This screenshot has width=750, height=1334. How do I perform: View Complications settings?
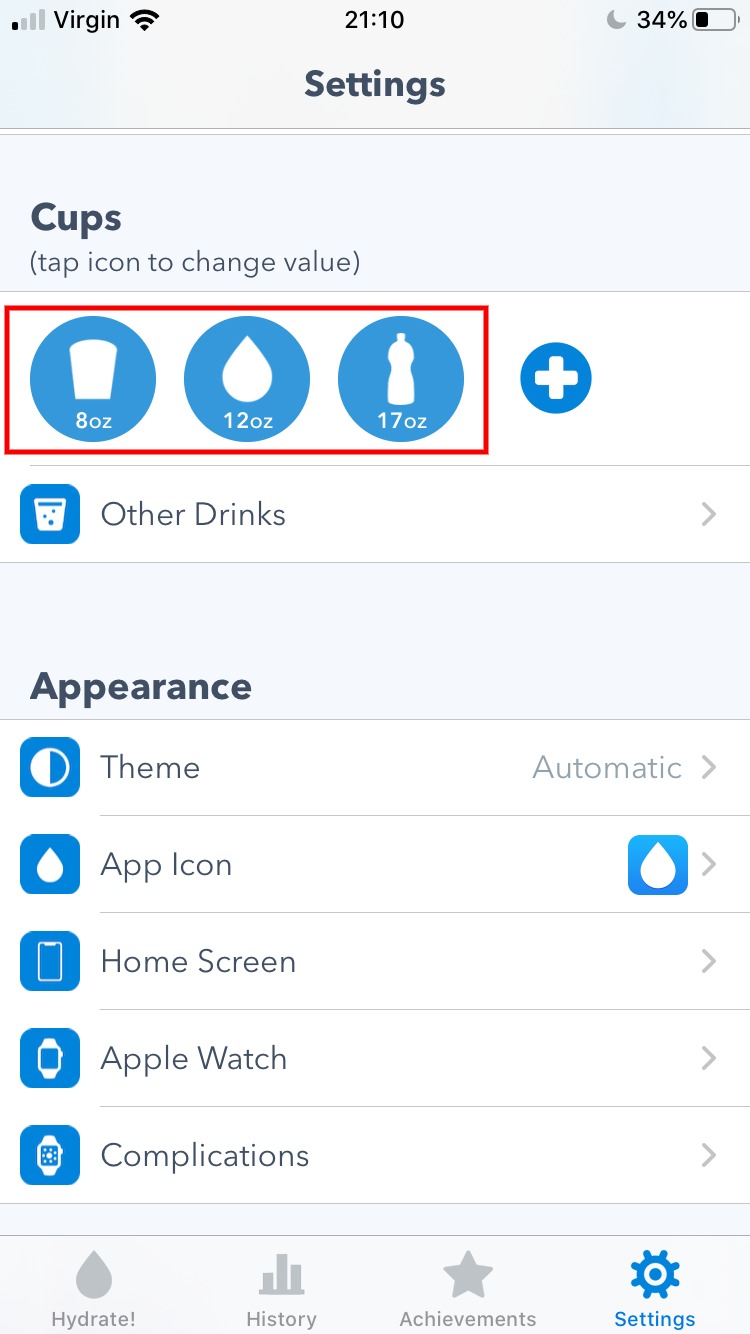coord(375,1156)
